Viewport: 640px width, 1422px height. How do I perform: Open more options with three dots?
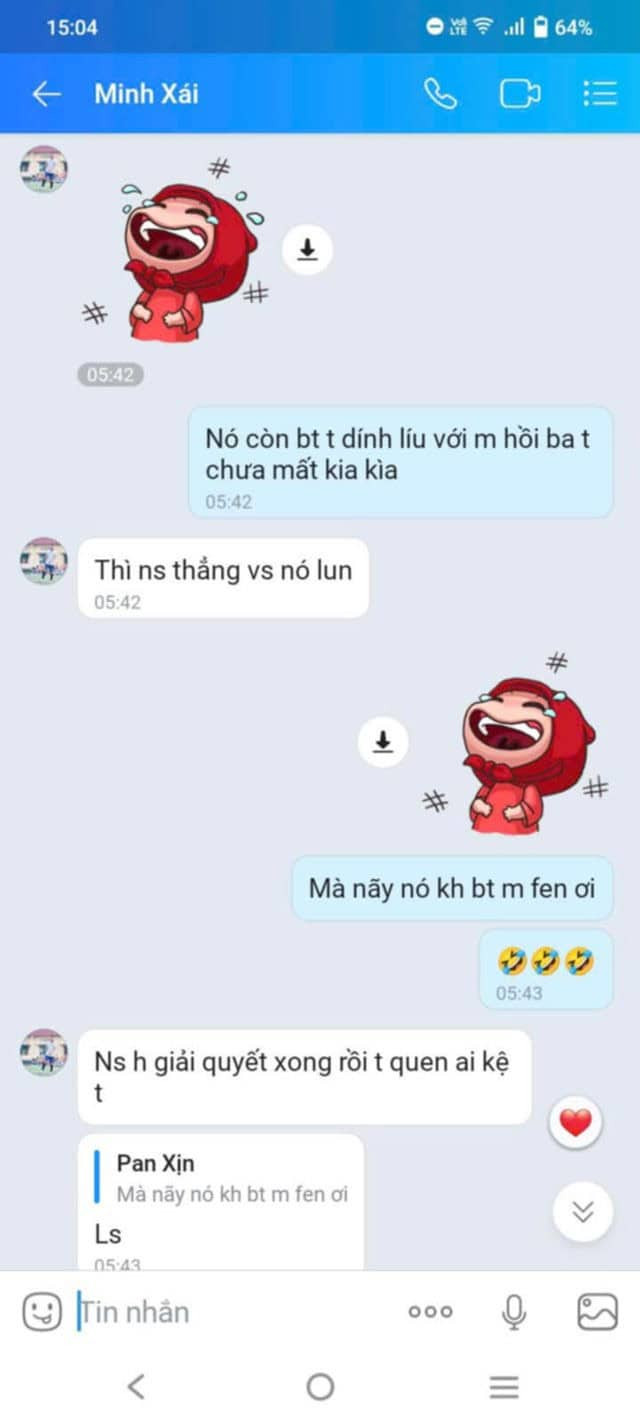click(430, 1311)
